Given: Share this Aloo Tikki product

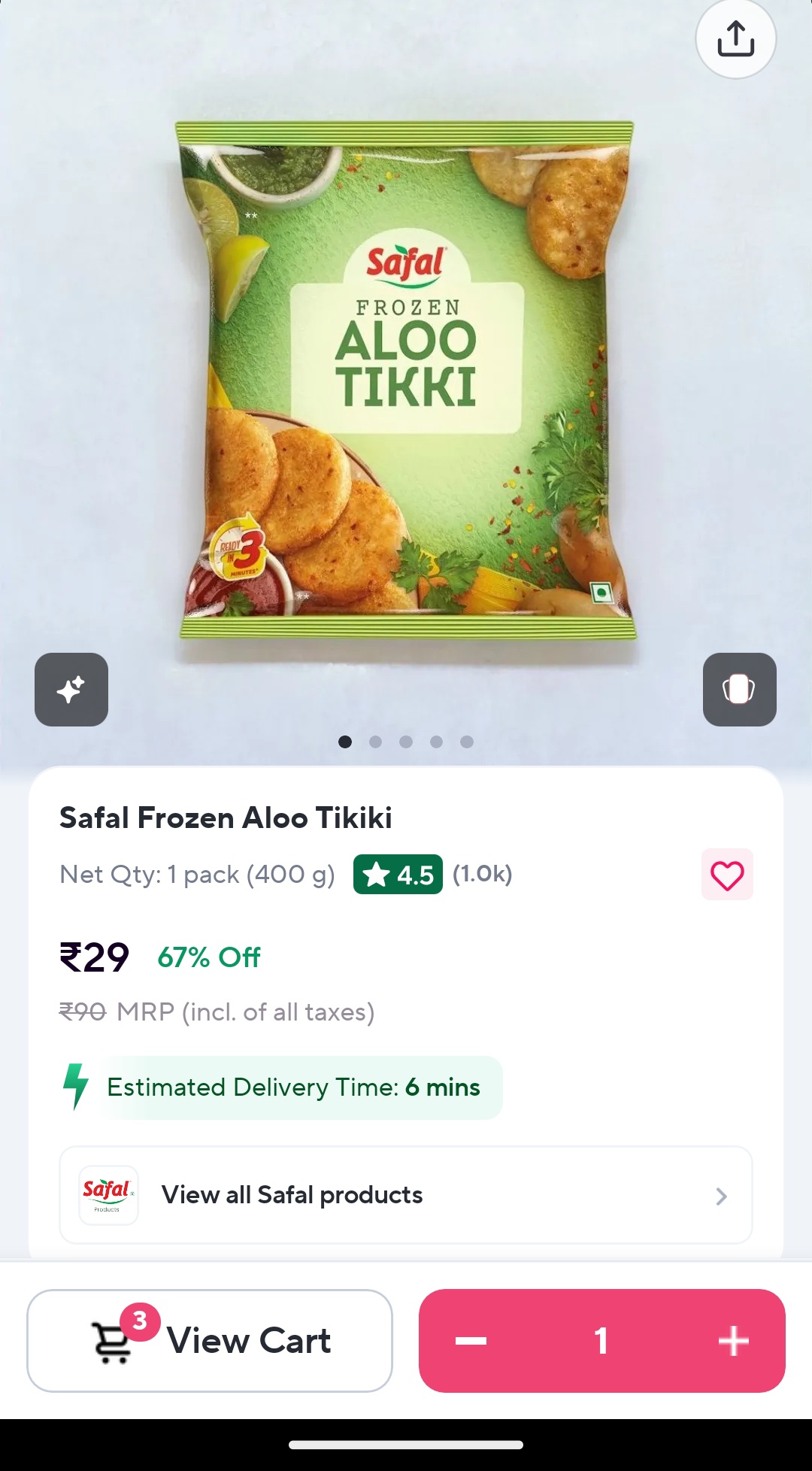Looking at the screenshot, I should point(735,38).
